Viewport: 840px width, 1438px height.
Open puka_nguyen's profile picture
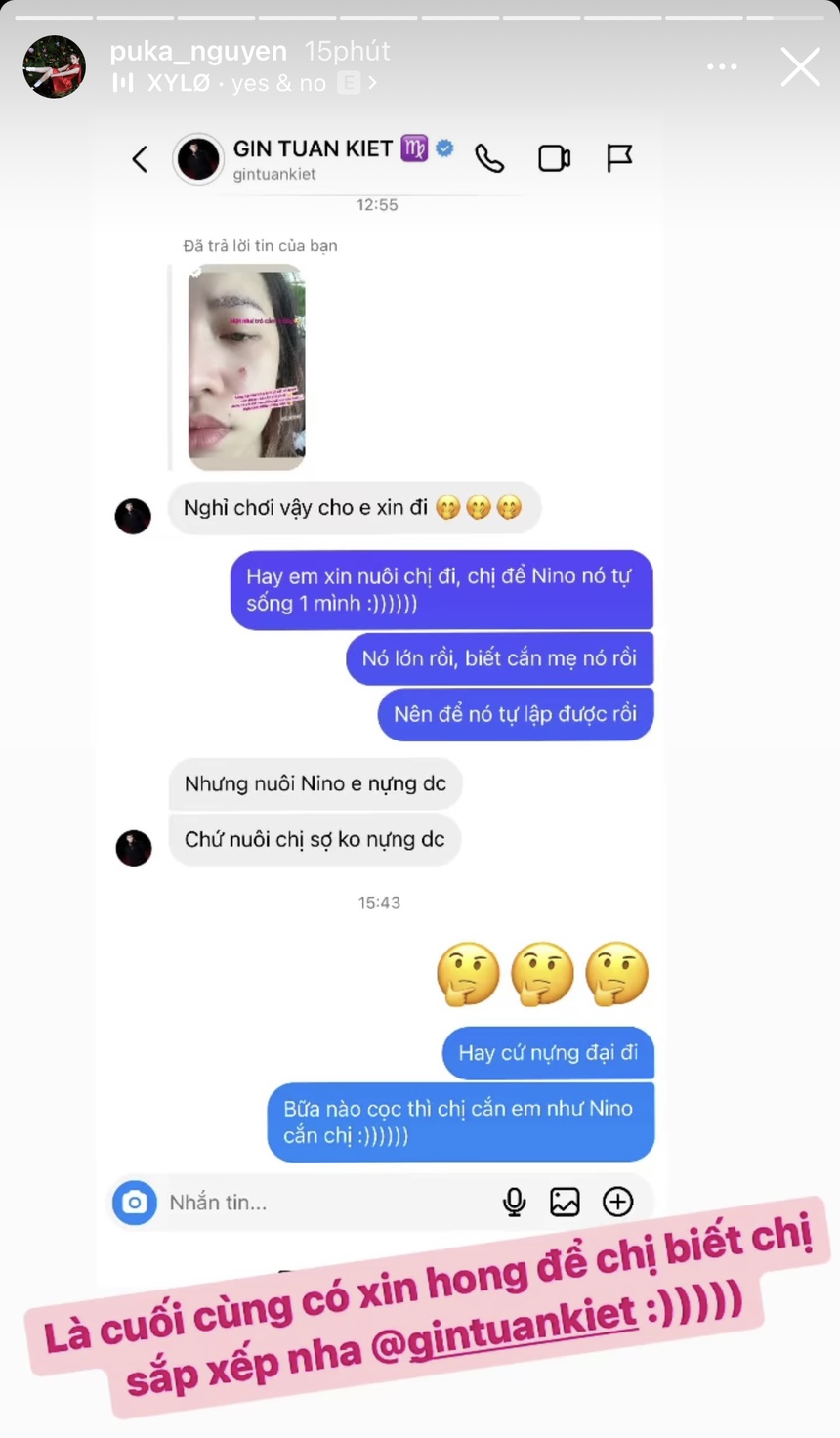(x=55, y=66)
